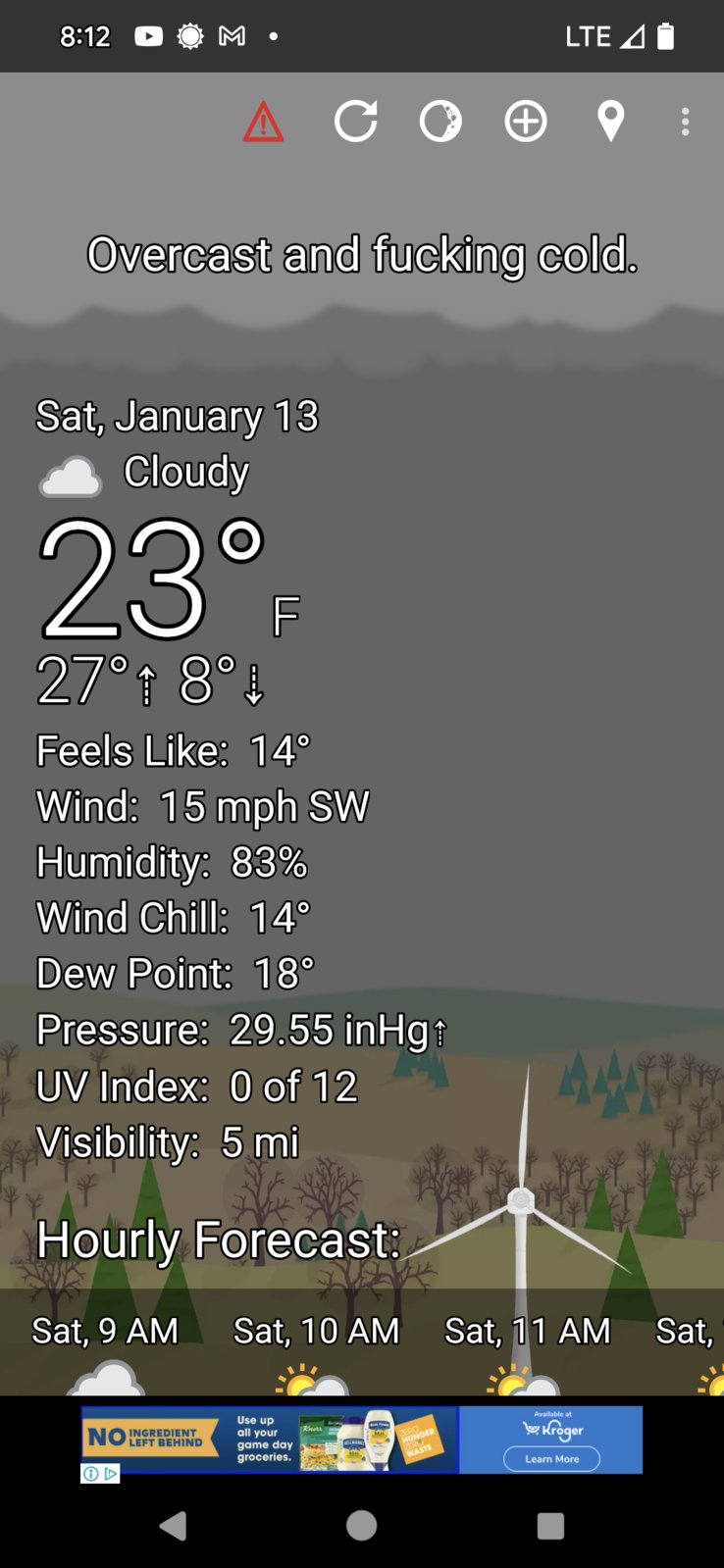Open the location pin
This screenshot has height=1568, width=724.
[x=610, y=122]
